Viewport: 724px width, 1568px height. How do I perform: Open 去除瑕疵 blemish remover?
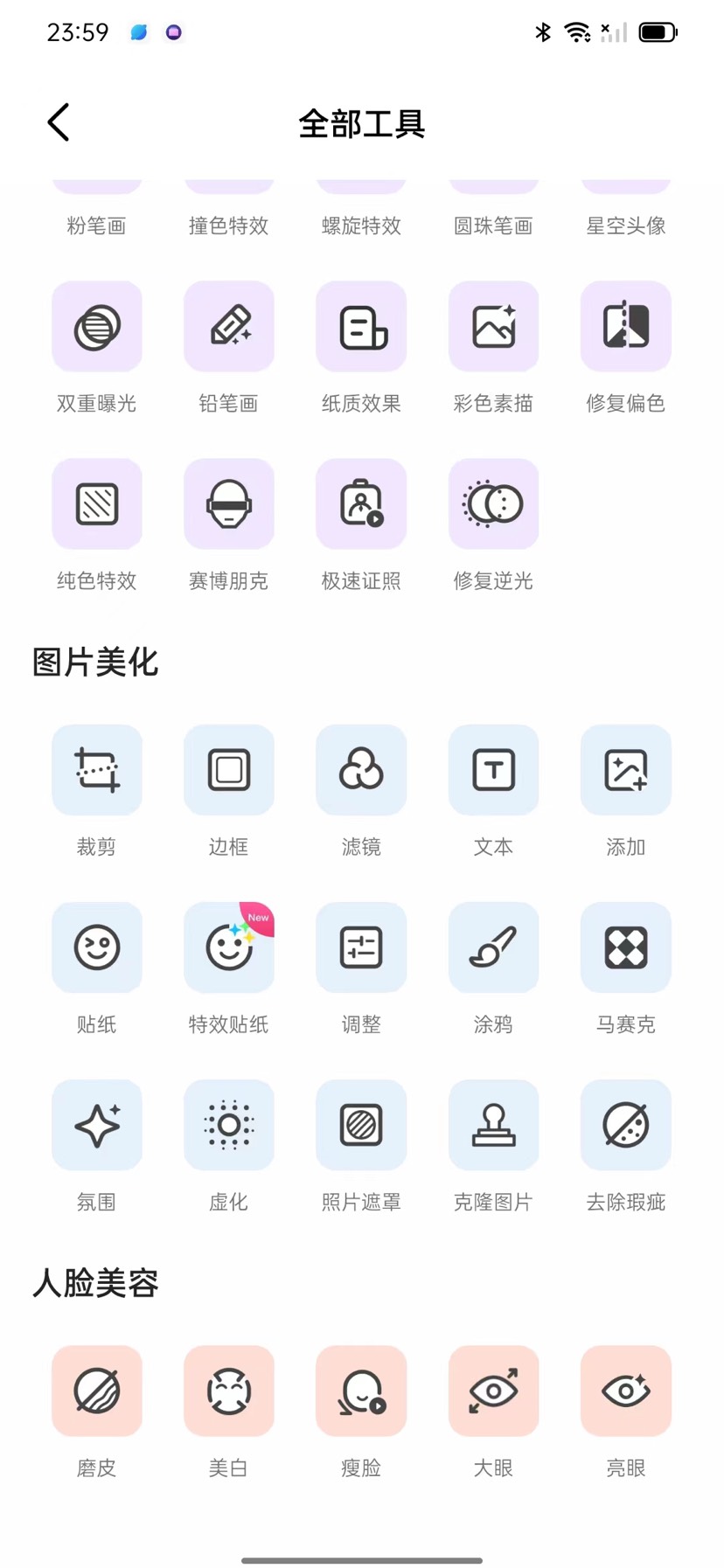625,1125
